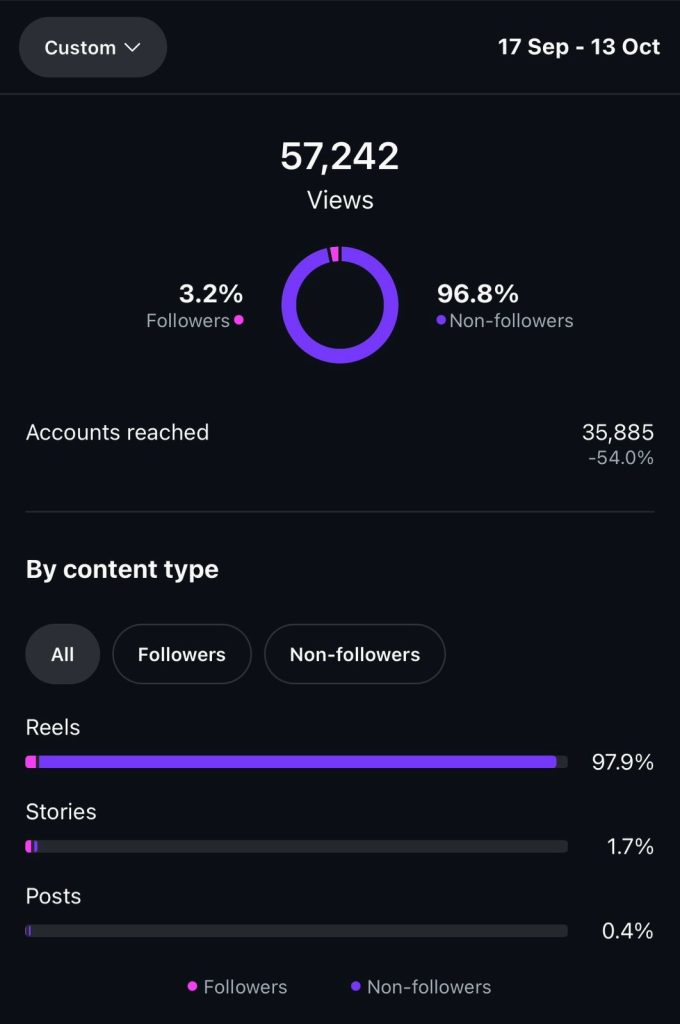Switch to the Followers filter chip

click(x=181, y=655)
